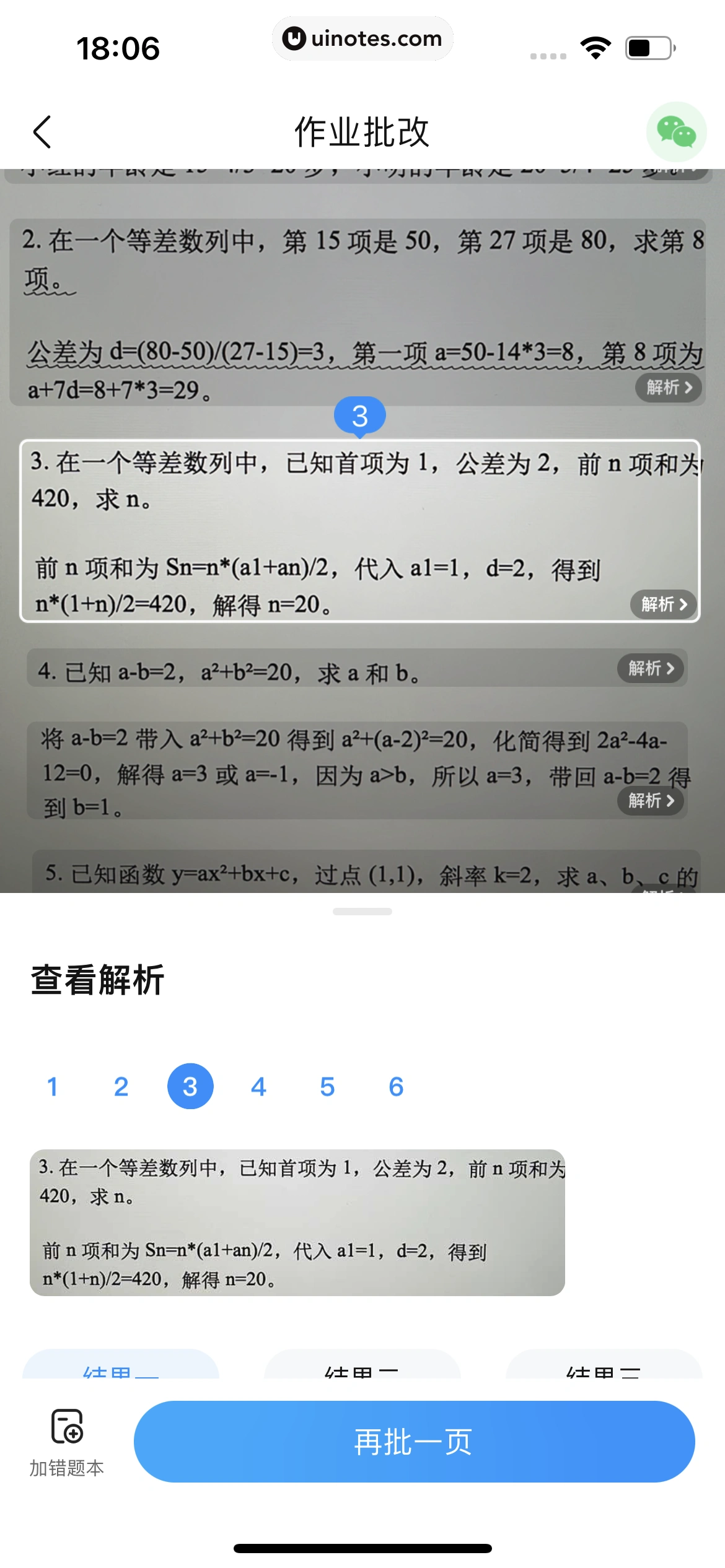
Task: Select question number 1
Action: point(53,1087)
